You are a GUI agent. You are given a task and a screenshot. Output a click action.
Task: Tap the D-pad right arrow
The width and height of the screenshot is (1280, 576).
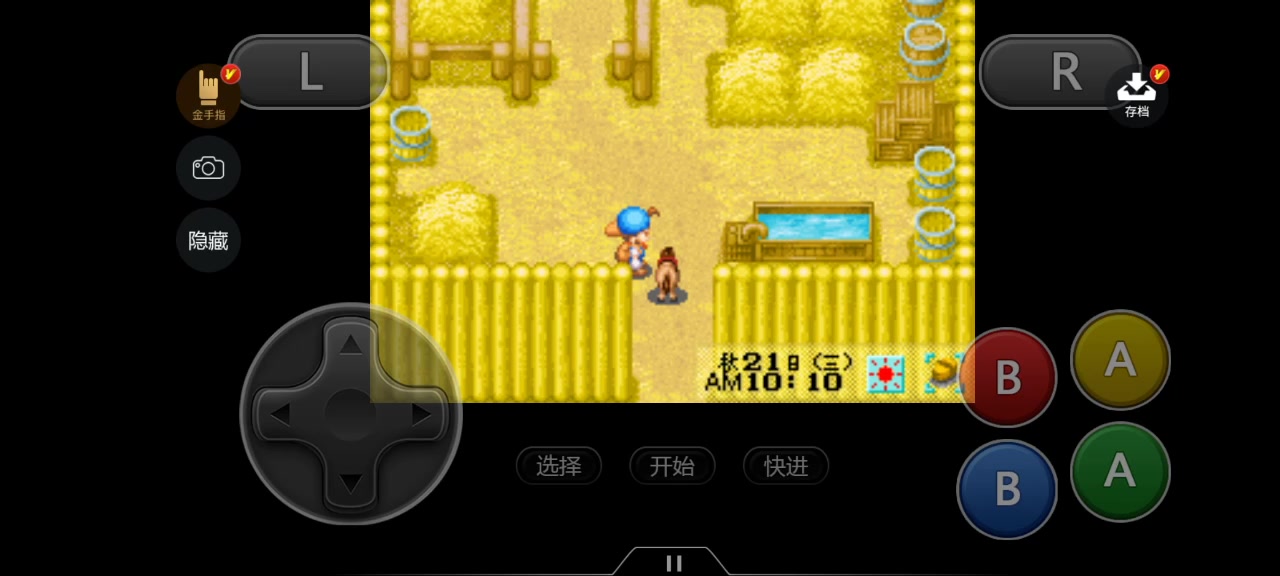point(421,414)
